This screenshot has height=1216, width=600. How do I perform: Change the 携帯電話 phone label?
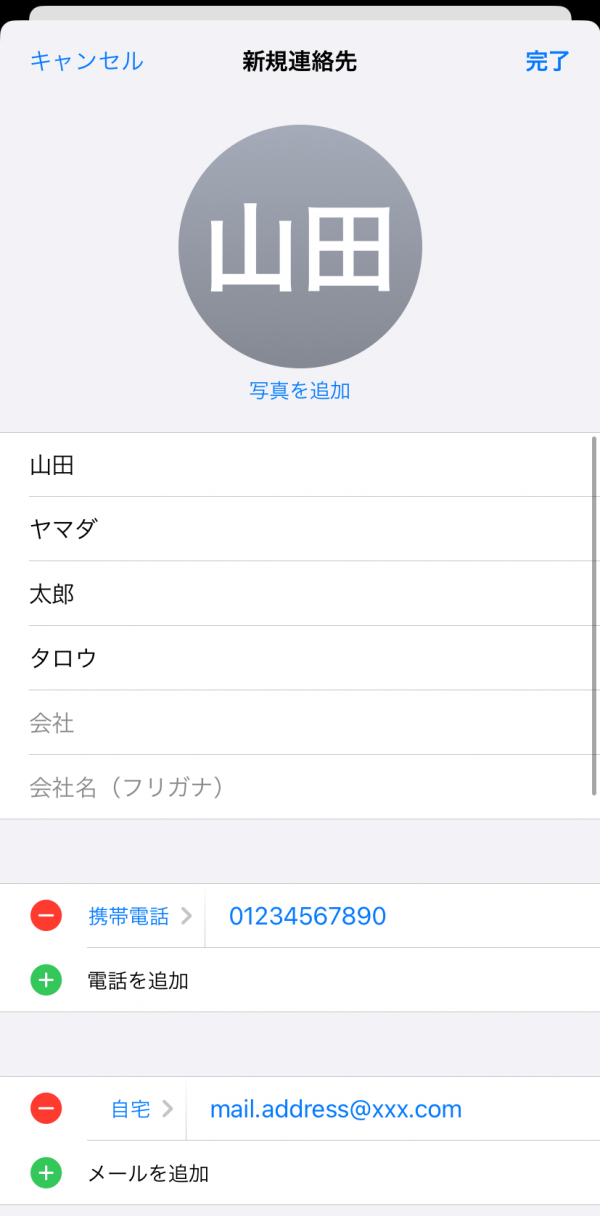point(139,916)
